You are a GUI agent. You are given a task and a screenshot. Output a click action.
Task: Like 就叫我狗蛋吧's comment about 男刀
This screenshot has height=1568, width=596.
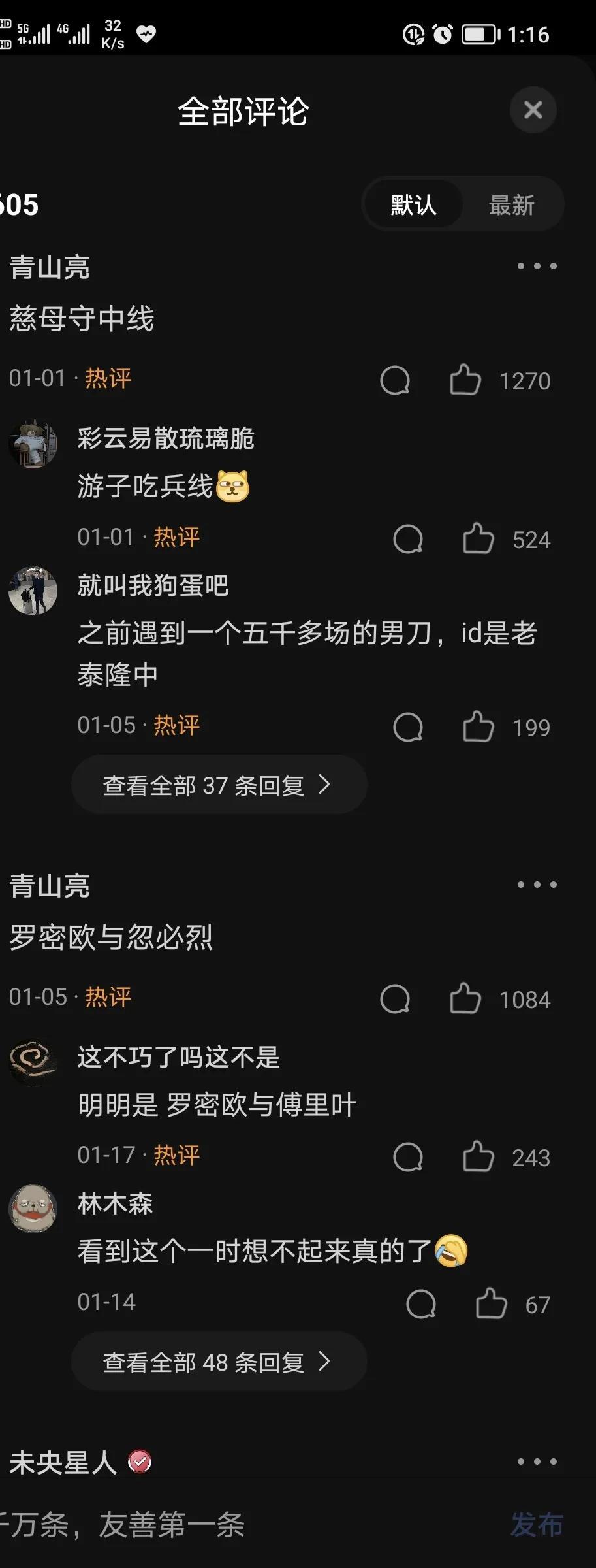(478, 727)
